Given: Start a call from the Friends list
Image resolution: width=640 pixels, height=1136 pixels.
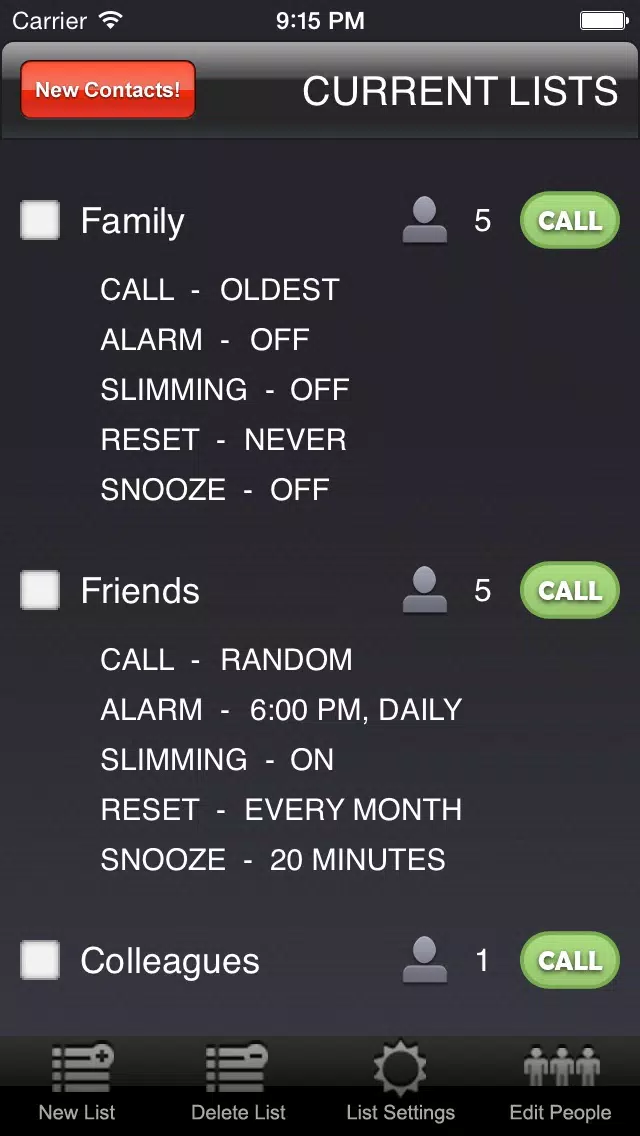Looking at the screenshot, I should click(569, 590).
